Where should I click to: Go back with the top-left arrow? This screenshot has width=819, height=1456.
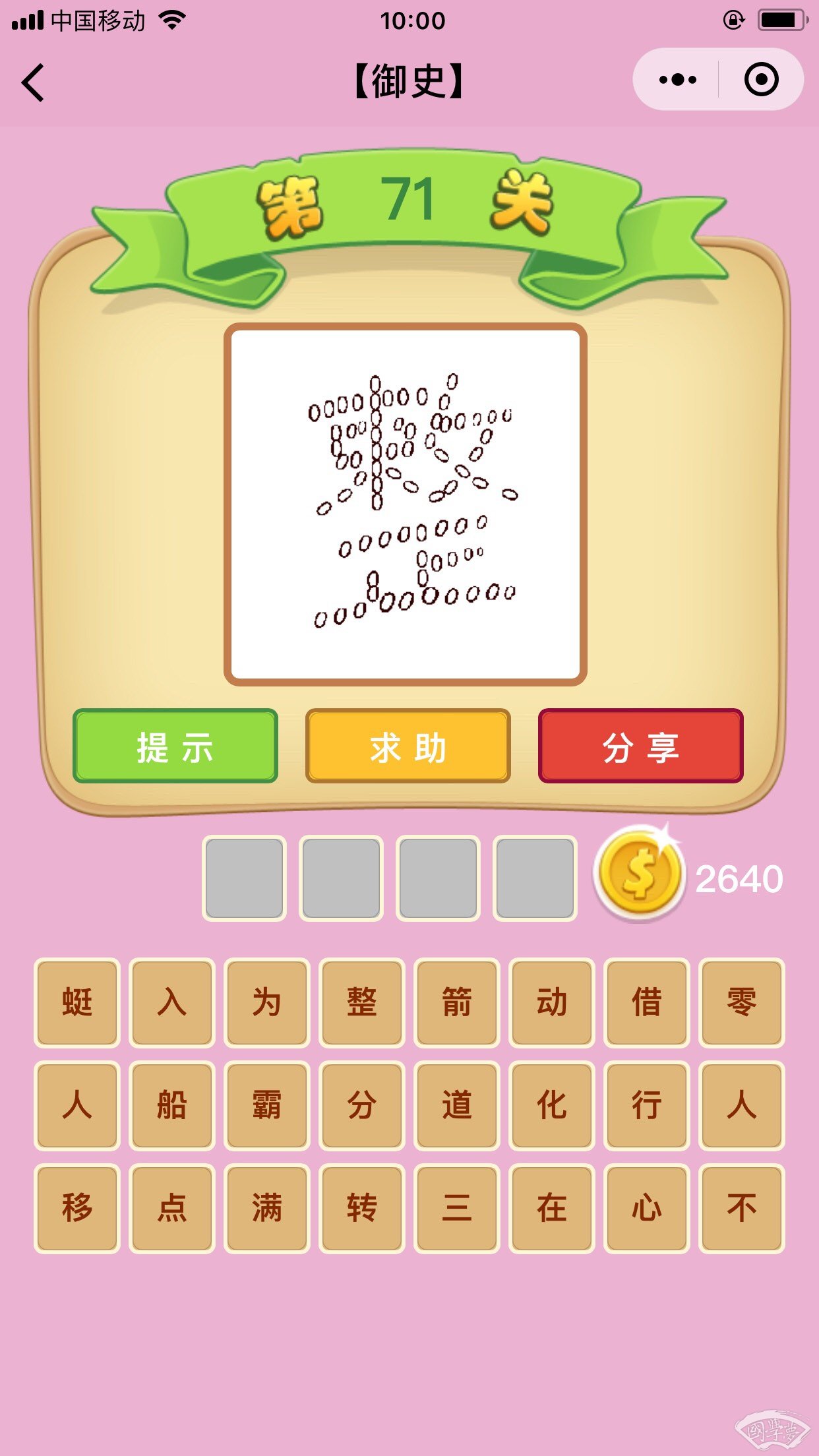pyautogui.click(x=33, y=82)
